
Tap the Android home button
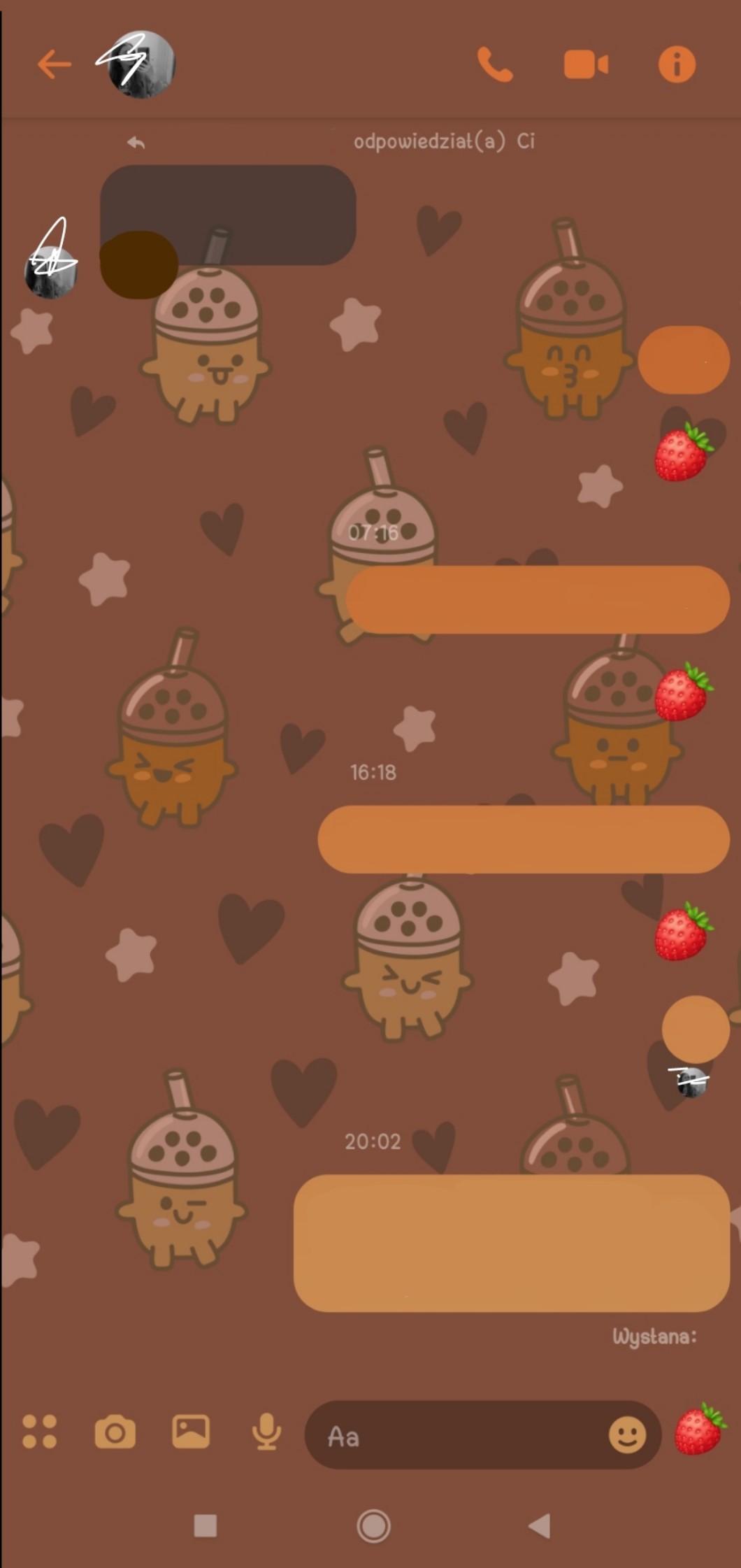tap(373, 1526)
